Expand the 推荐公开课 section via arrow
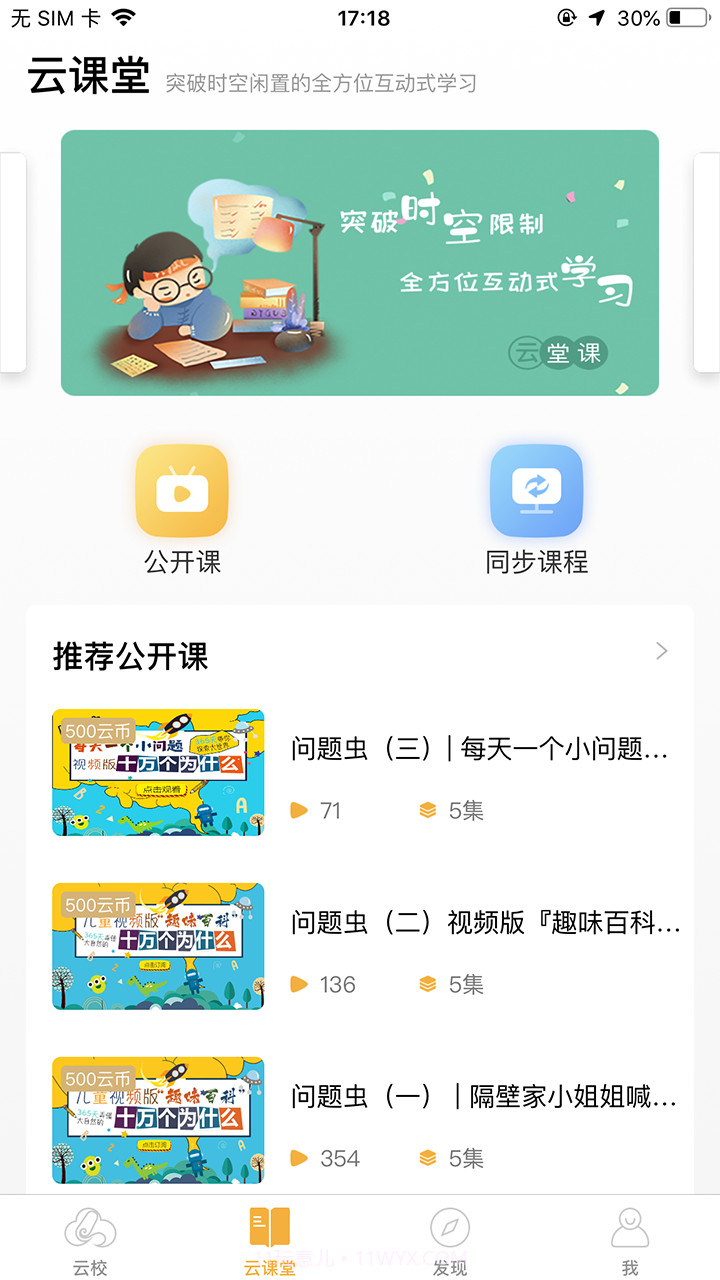The image size is (720, 1280). pos(661,650)
